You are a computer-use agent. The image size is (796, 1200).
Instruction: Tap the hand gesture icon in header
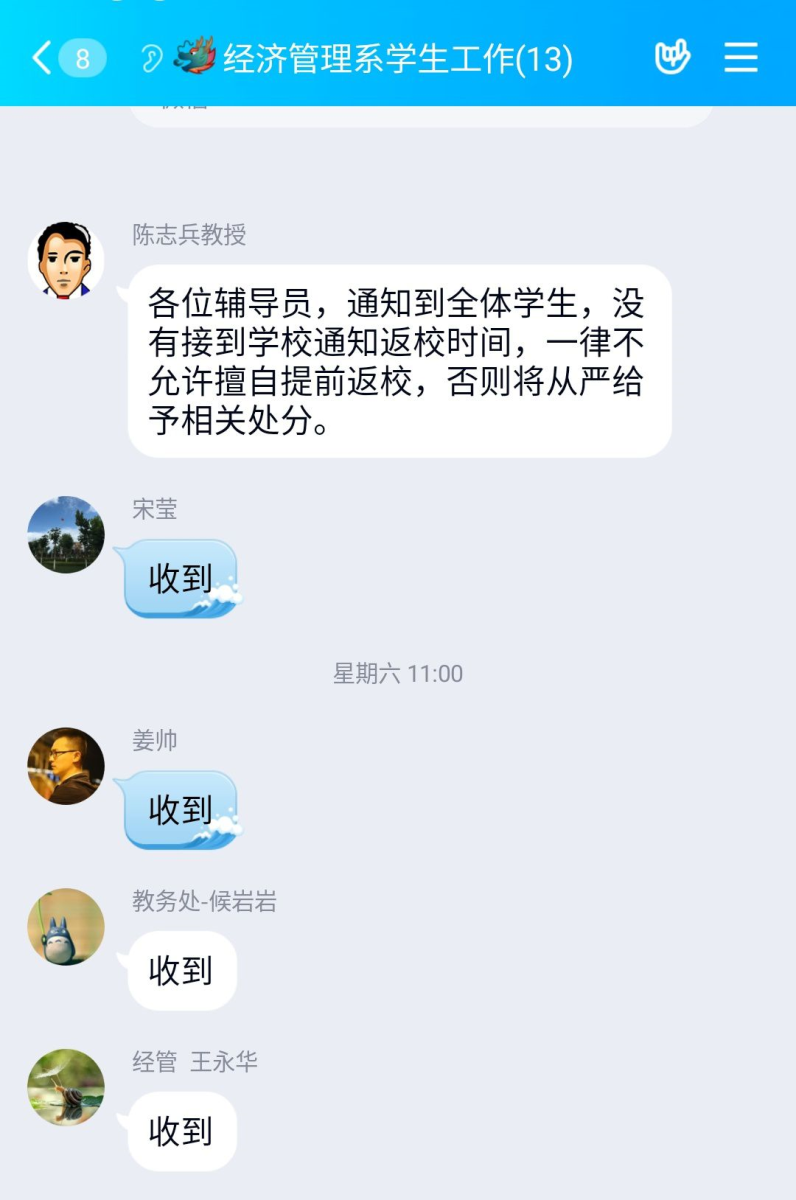tap(672, 58)
